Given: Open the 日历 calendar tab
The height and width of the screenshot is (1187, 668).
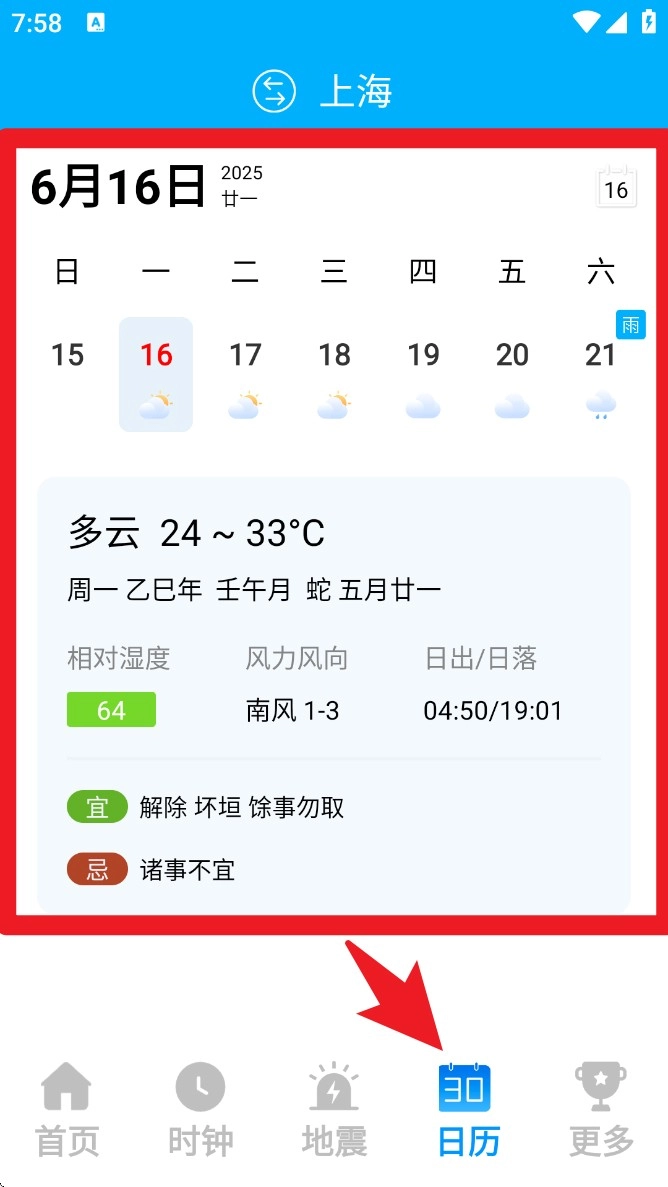Looking at the screenshot, I should (467, 1110).
